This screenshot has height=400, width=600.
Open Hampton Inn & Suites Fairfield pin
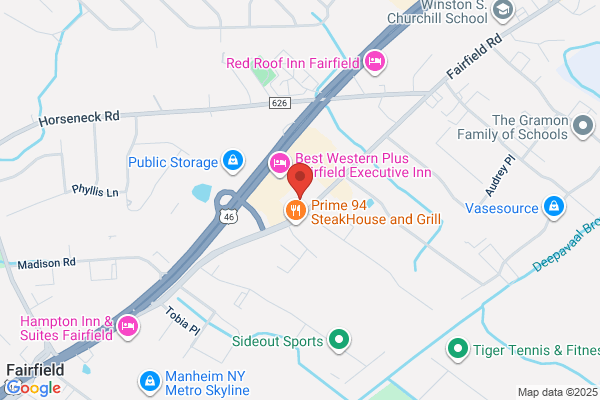(x=128, y=327)
